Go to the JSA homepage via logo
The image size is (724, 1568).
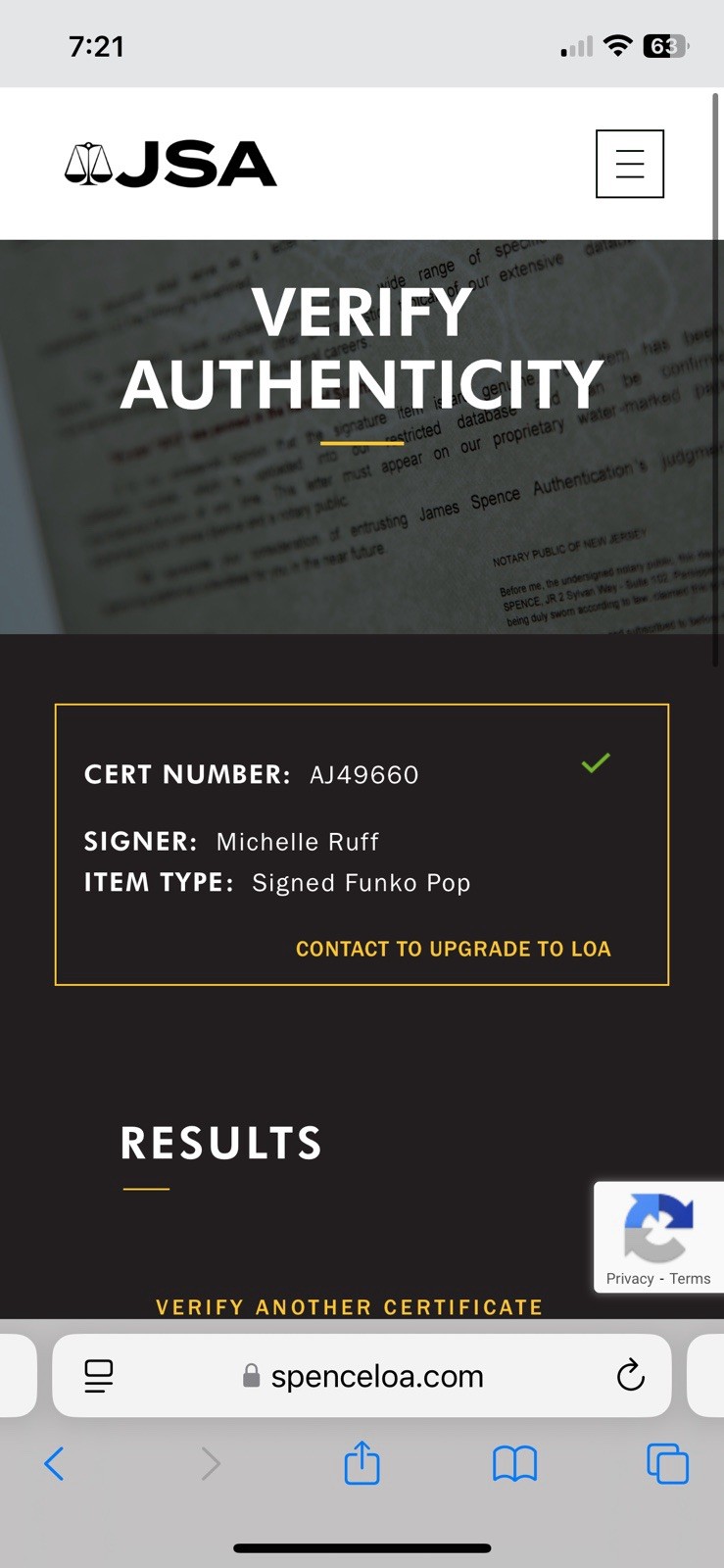[171, 165]
